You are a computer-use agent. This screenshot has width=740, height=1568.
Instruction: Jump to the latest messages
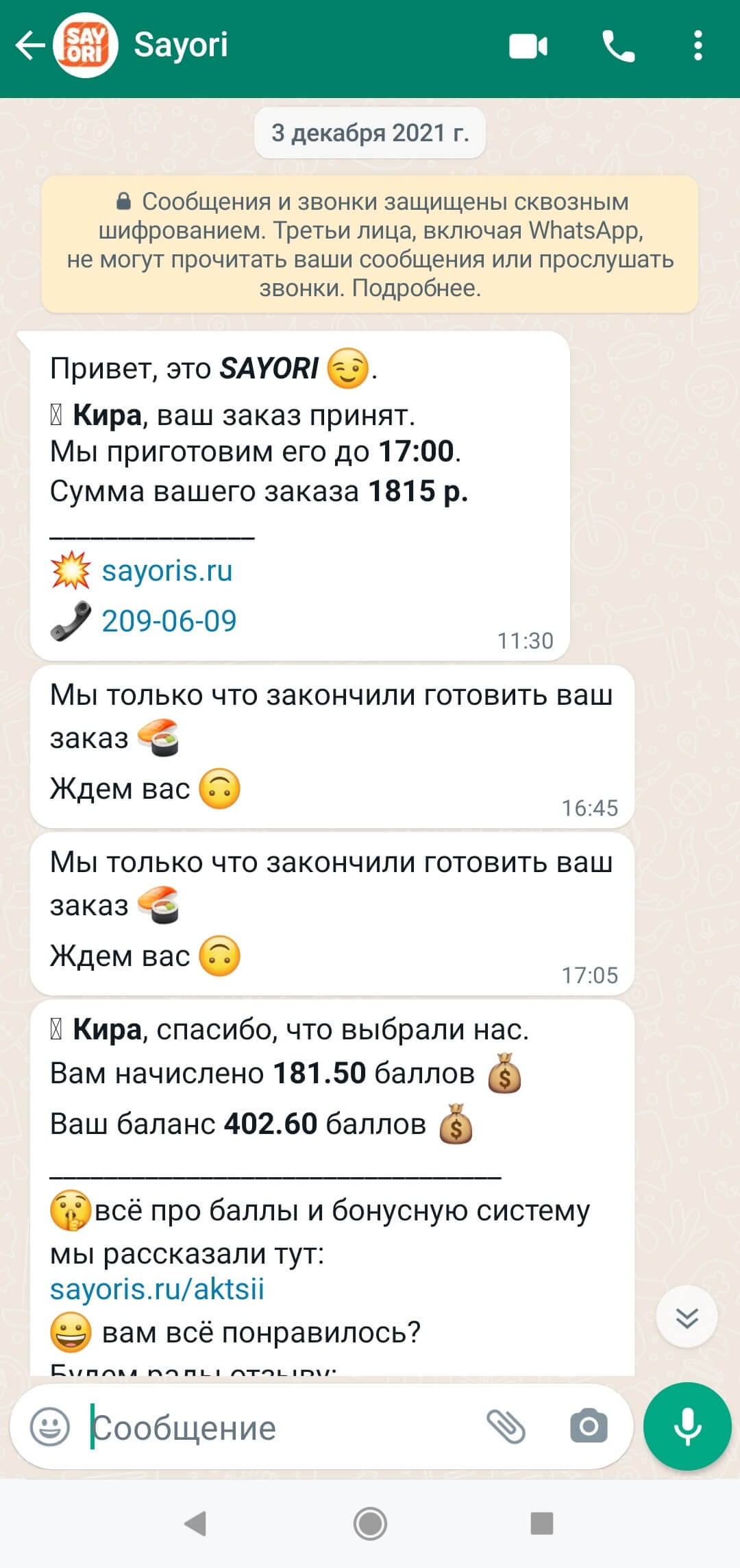(687, 1318)
